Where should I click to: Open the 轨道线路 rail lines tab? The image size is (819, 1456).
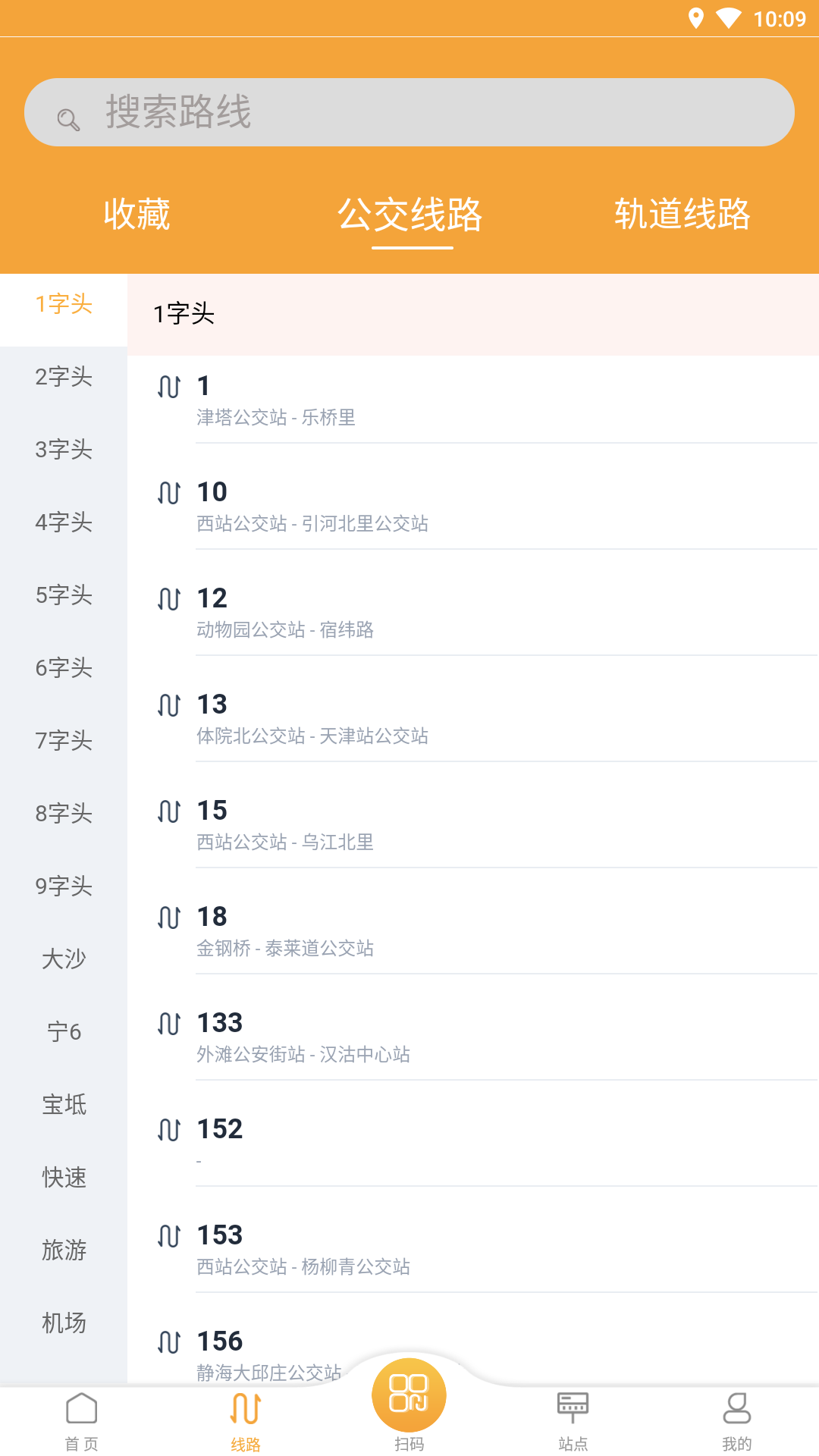tap(681, 215)
